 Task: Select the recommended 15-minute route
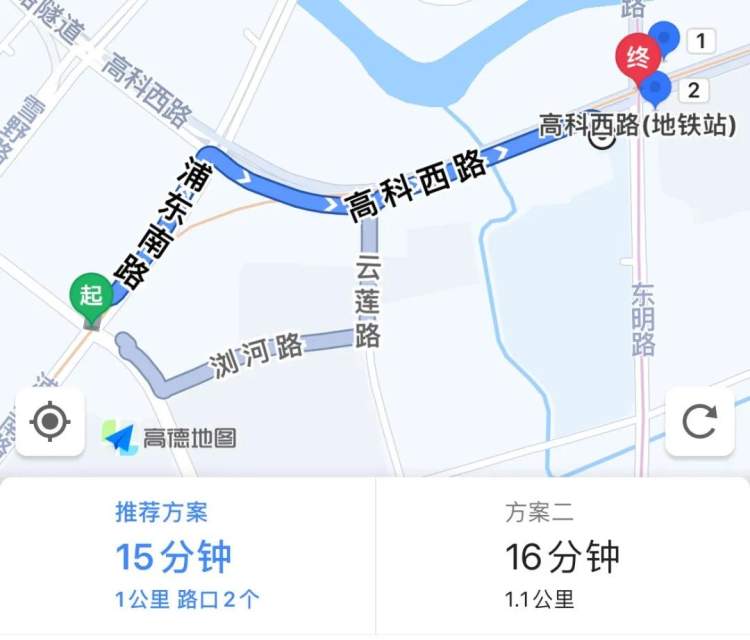[187, 556]
